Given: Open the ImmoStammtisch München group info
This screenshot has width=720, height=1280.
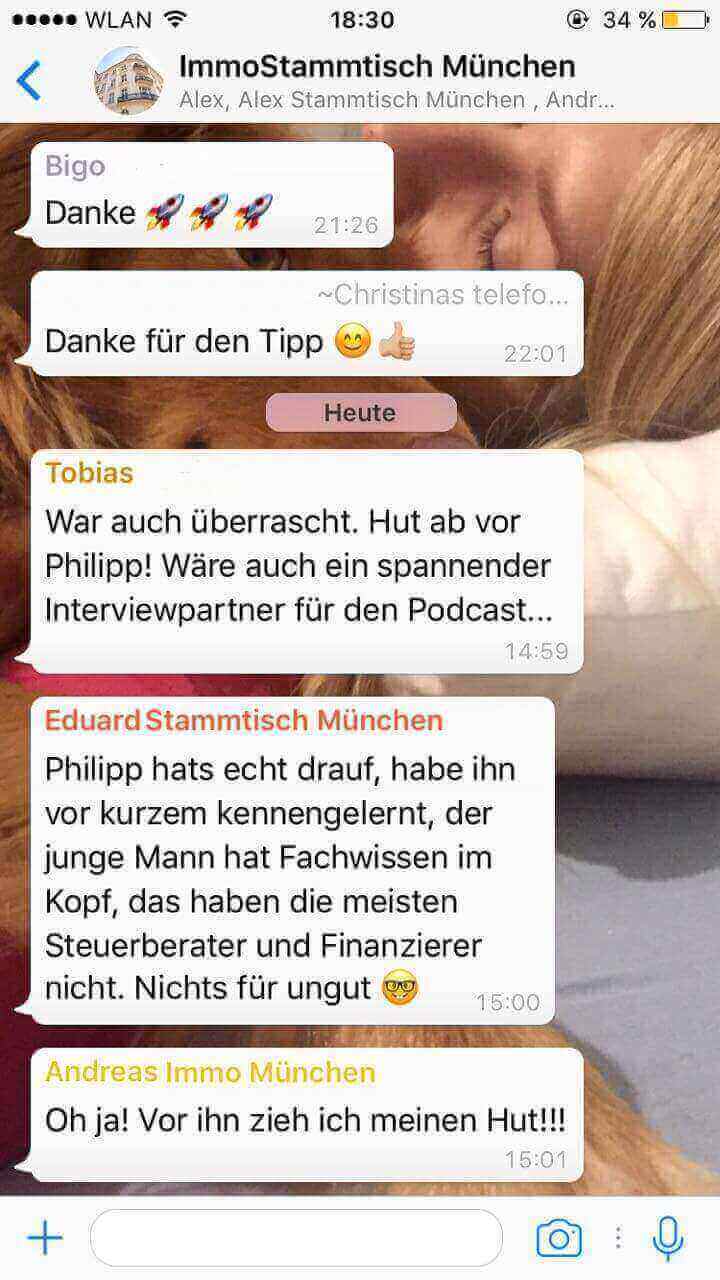Looking at the screenshot, I should (x=377, y=68).
